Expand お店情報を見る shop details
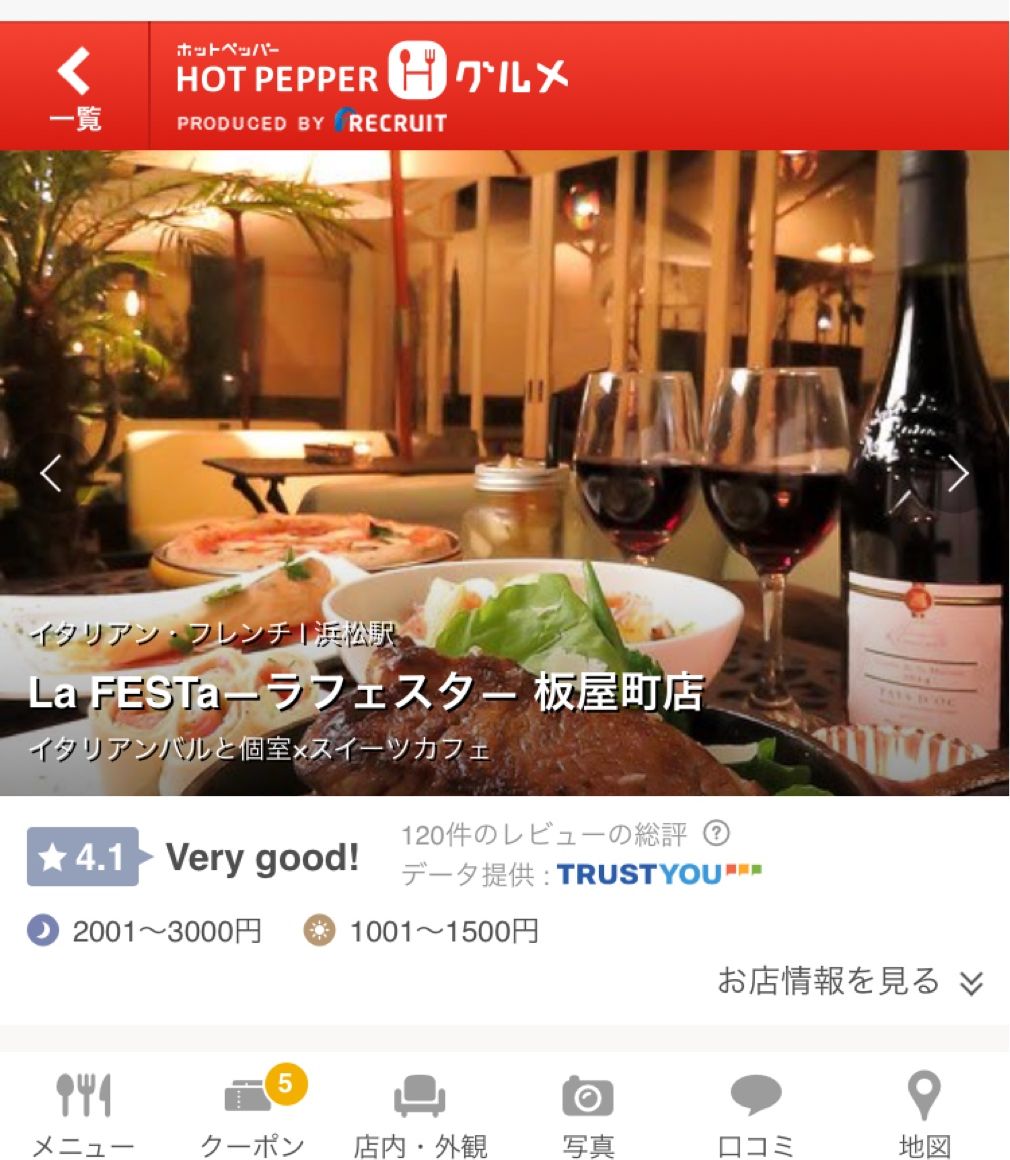This screenshot has height=1160, width=1010. tap(850, 982)
